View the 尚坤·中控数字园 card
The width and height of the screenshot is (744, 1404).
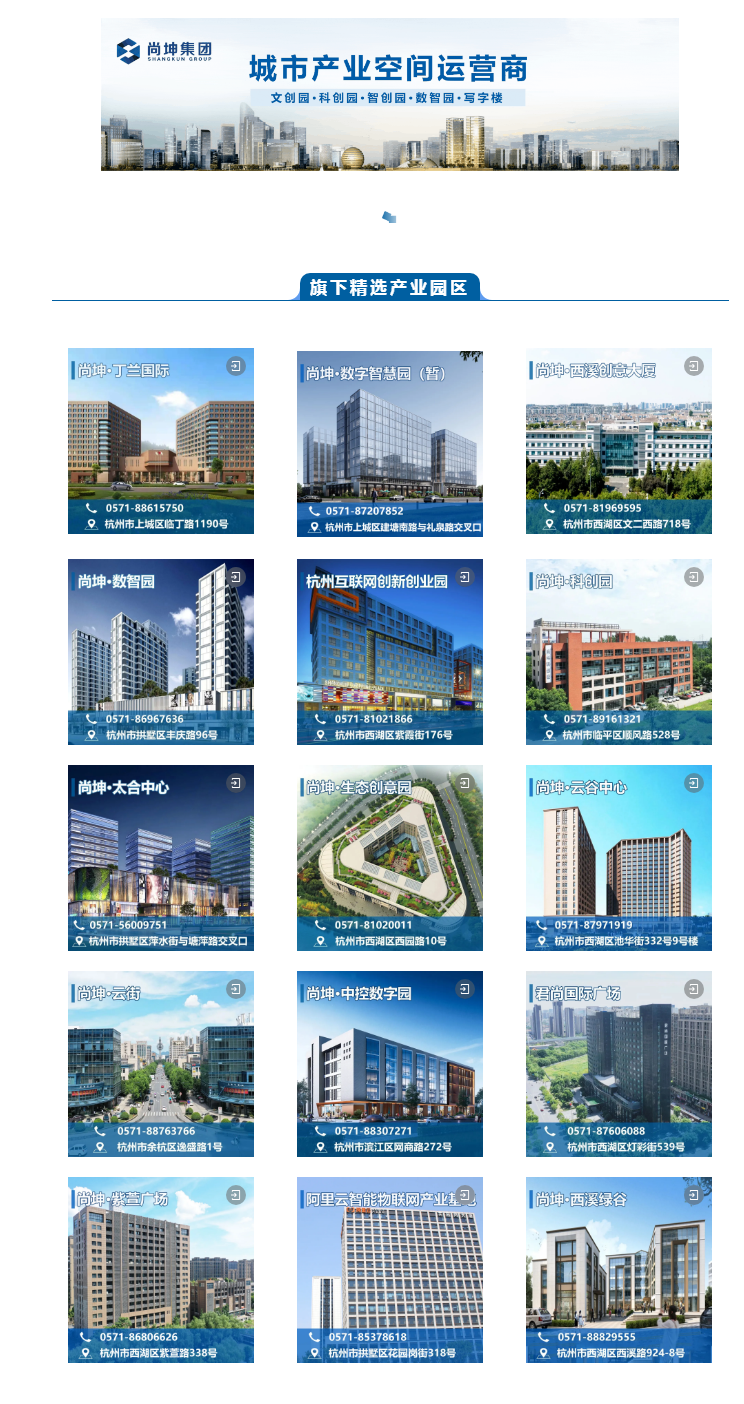(390, 1064)
